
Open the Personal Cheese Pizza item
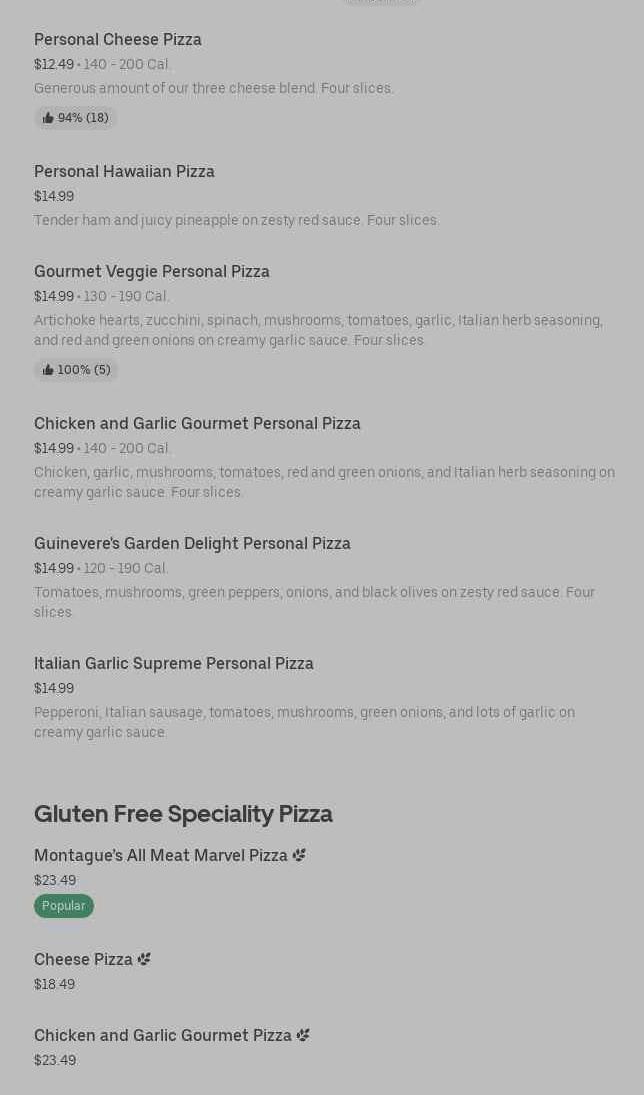(x=118, y=40)
